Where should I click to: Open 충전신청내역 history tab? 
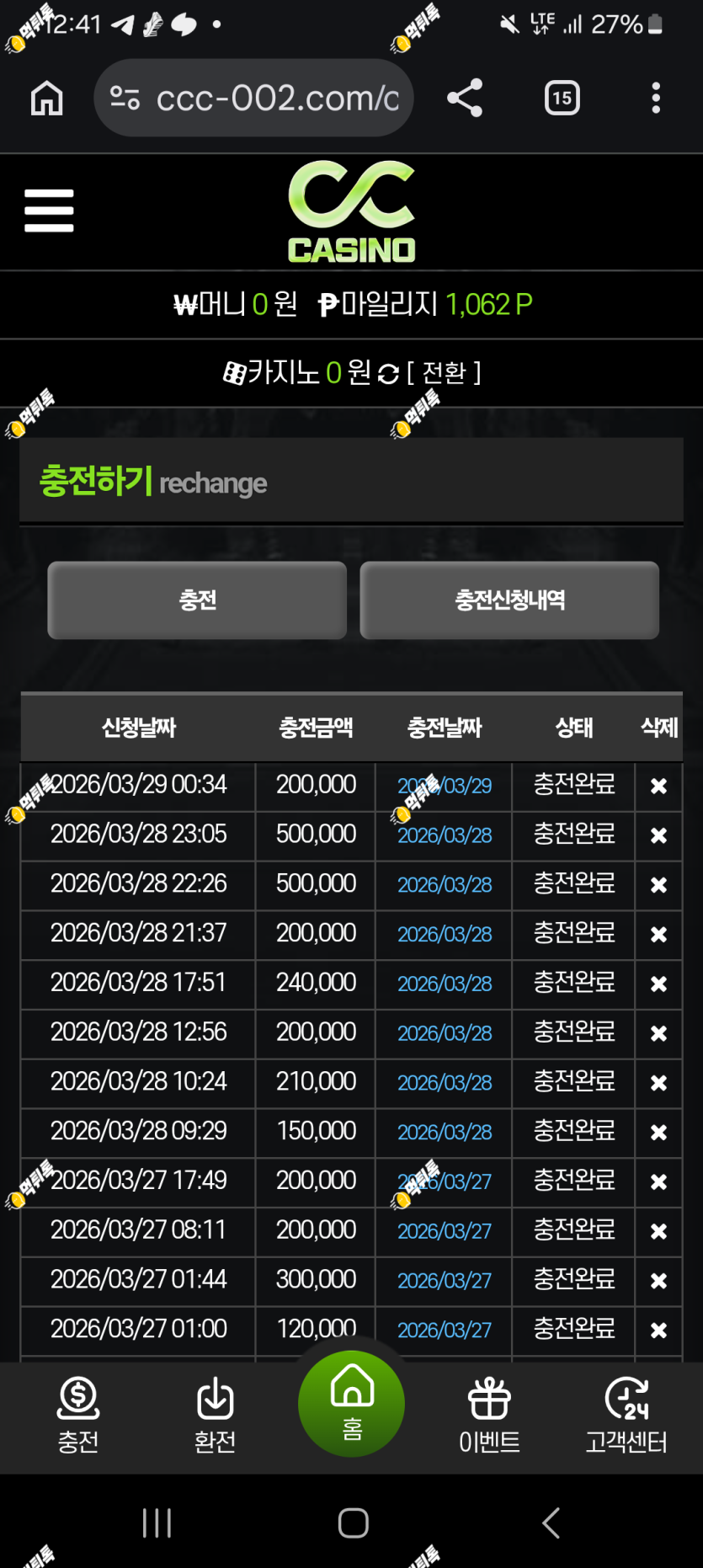click(509, 600)
